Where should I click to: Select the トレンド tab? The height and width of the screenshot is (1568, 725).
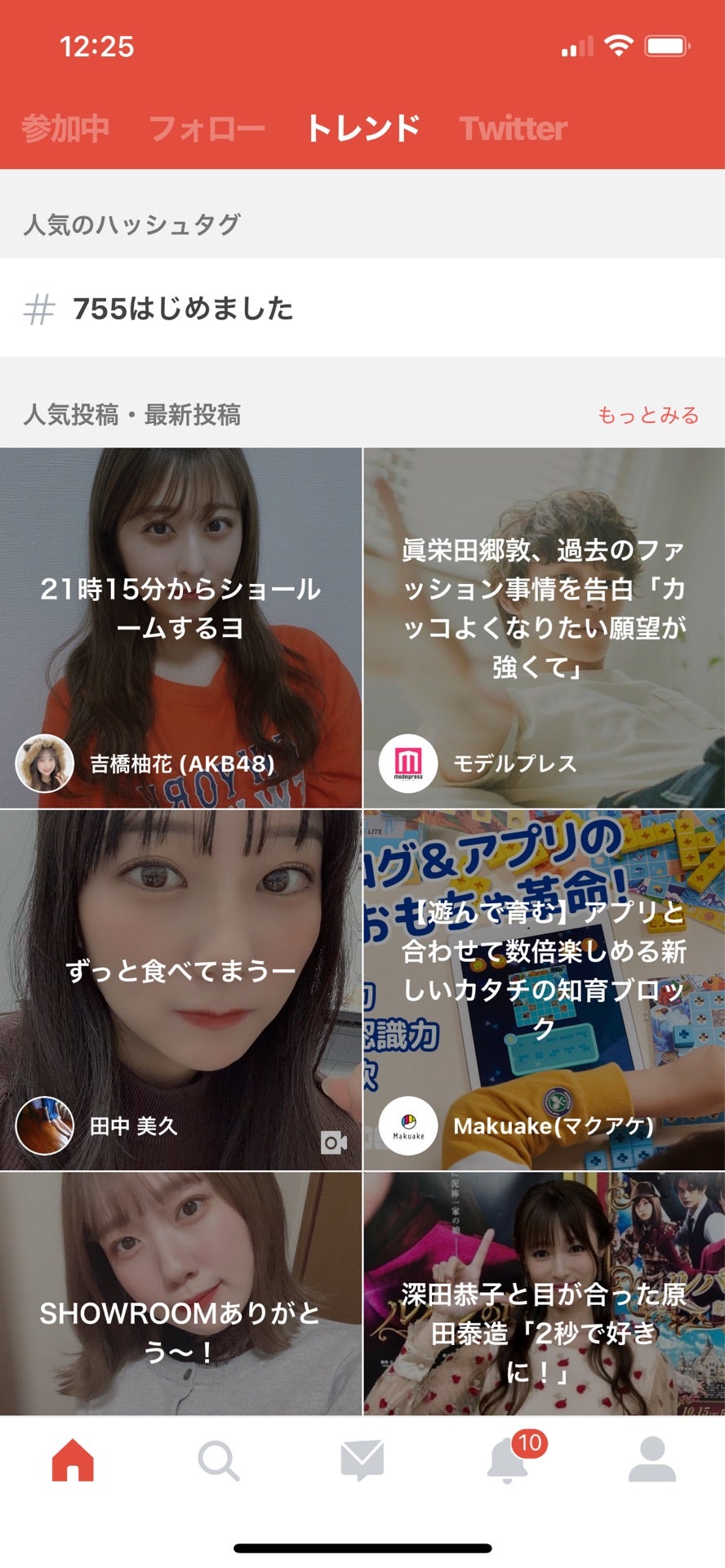[362, 128]
